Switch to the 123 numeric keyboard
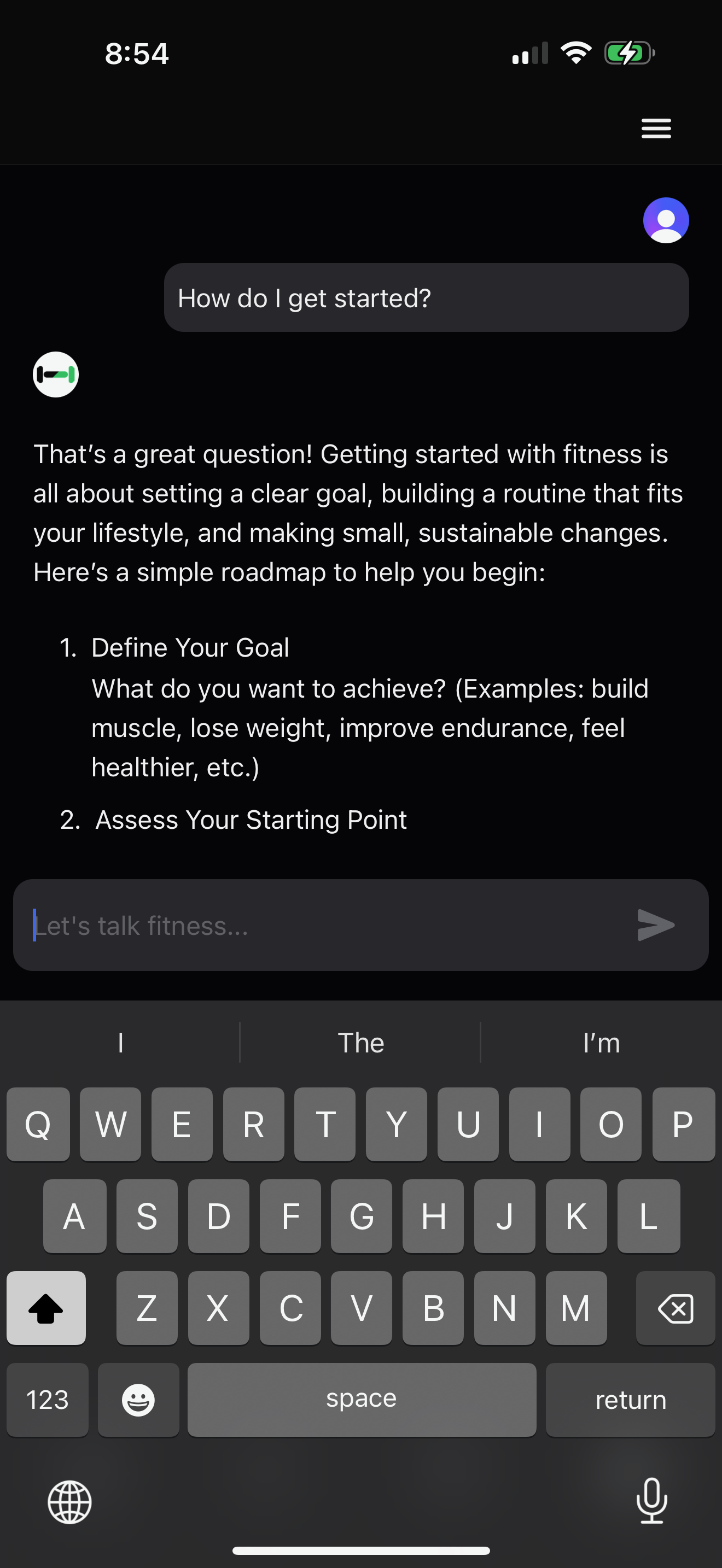The image size is (722, 1568). click(48, 1400)
